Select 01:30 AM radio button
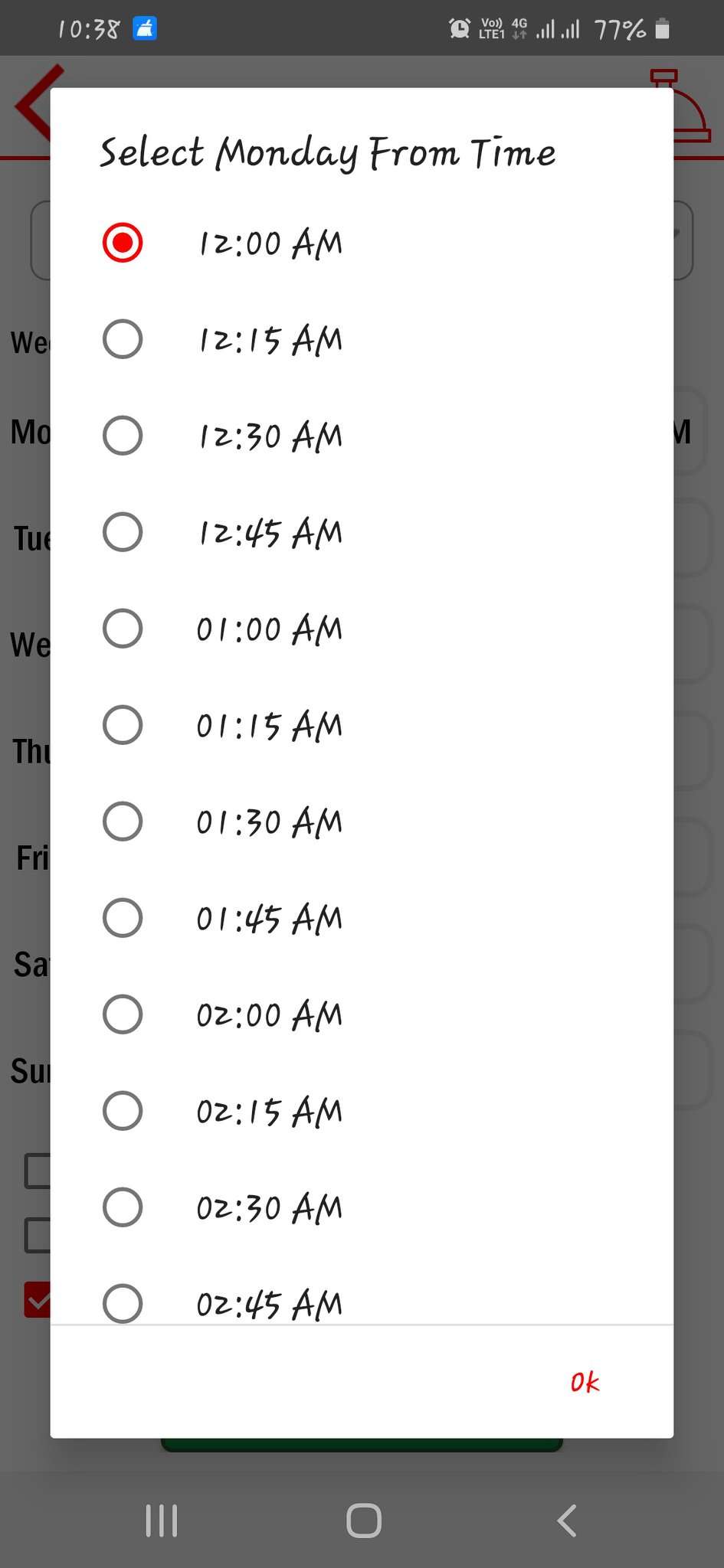The image size is (724, 1568). click(x=123, y=822)
